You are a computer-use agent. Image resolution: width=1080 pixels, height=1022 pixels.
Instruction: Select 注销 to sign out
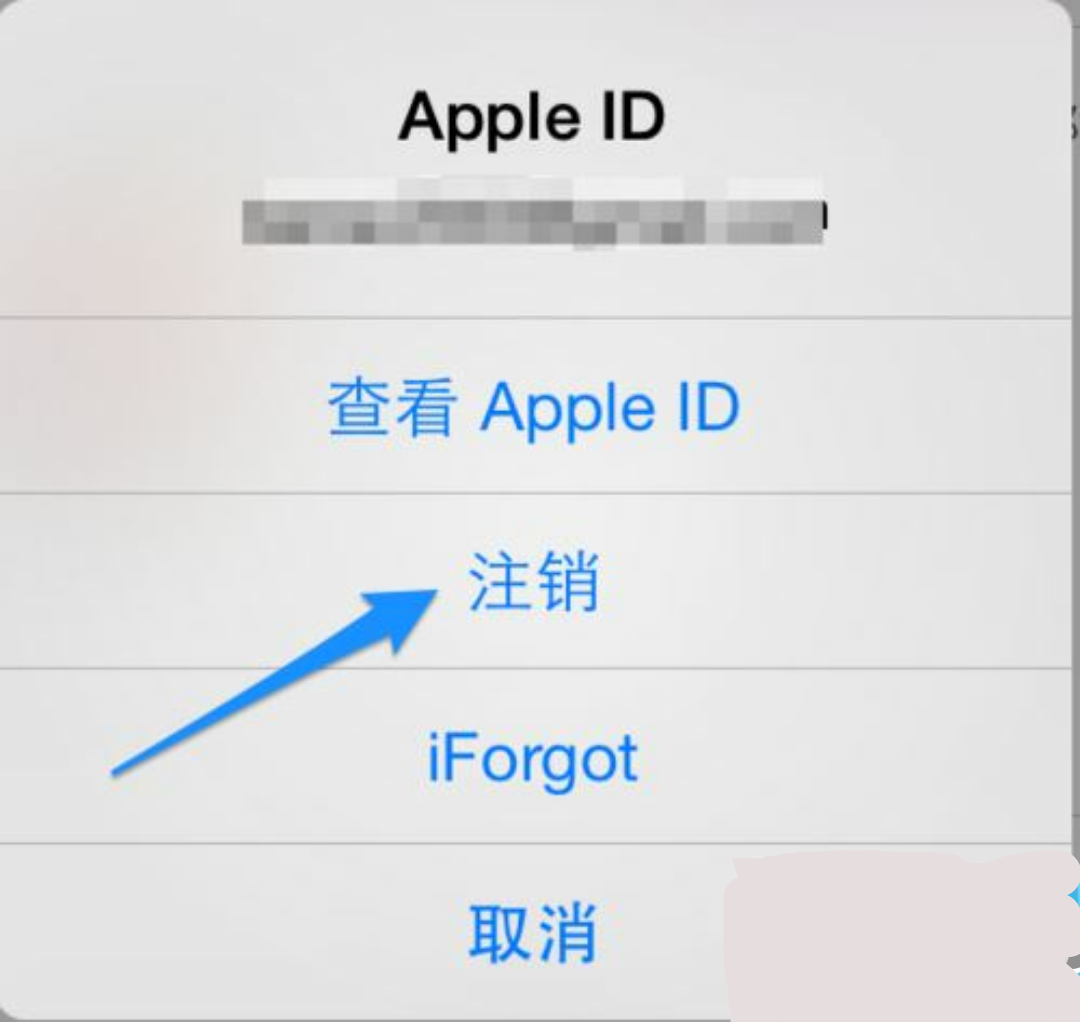tap(533, 581)
